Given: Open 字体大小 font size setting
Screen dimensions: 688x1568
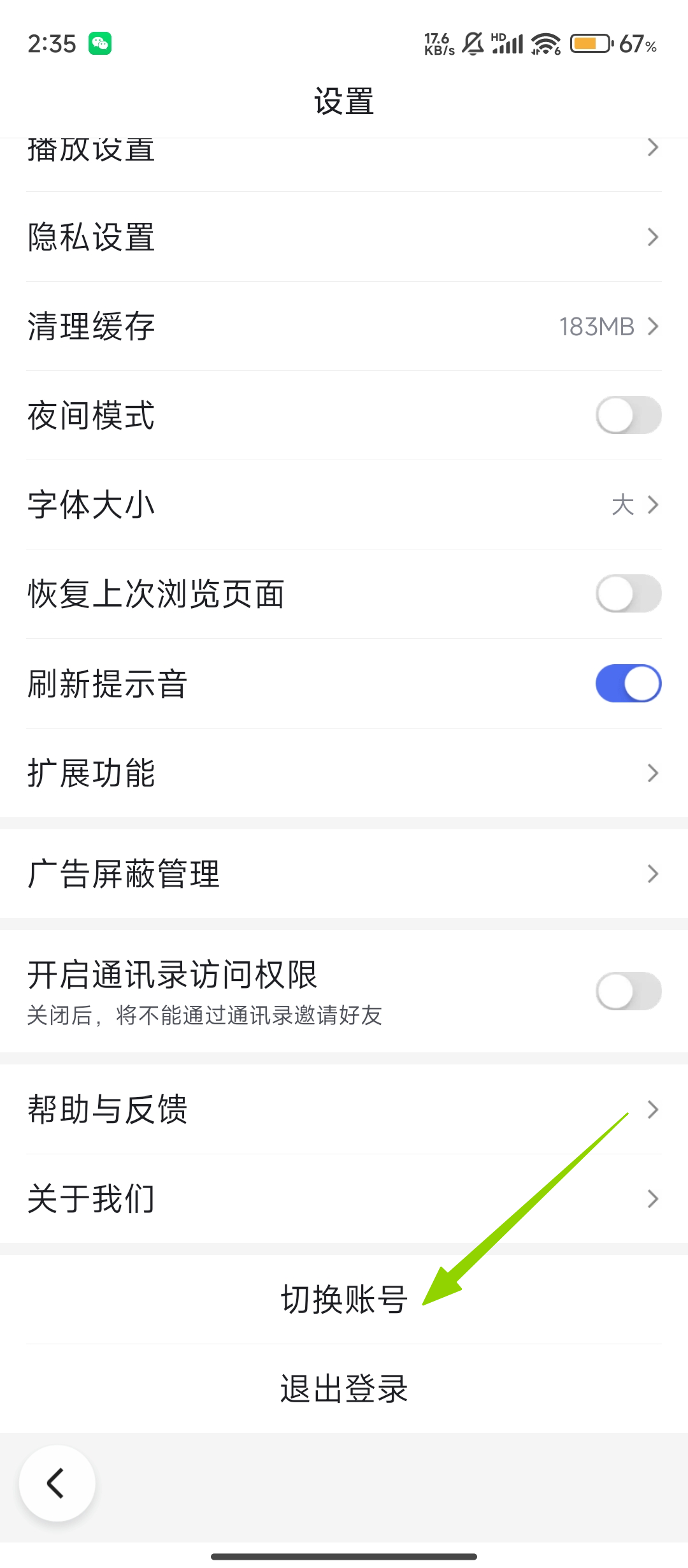Looking at the screenshot, I should pos(344,505).
